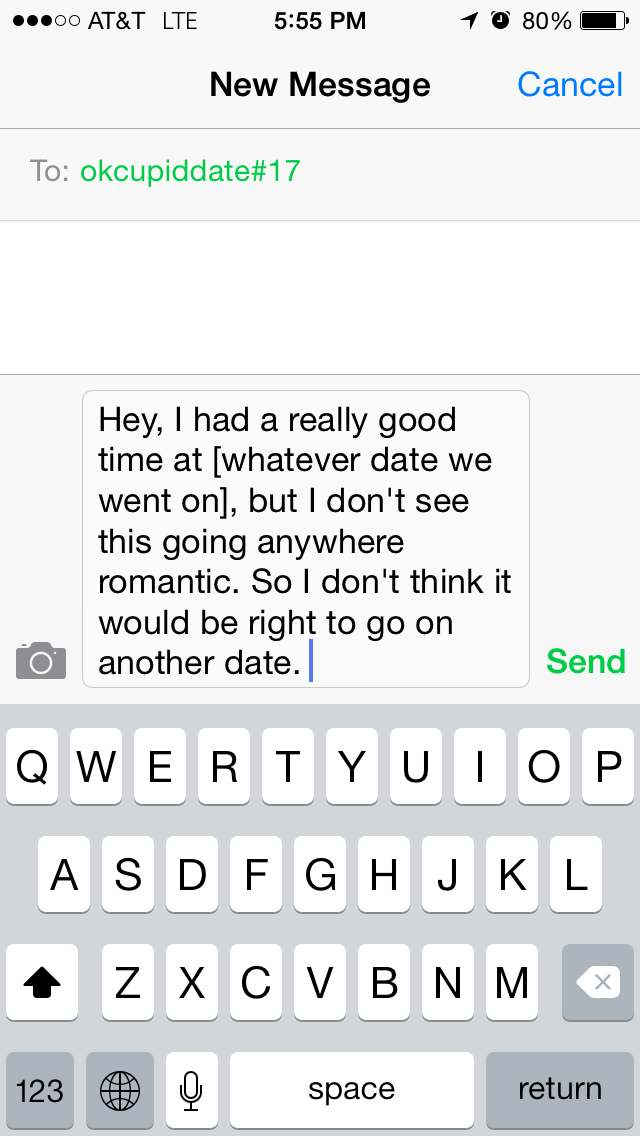Open the camera attachment icon
The width and height of the screenshot is (640, 1136).
click(41, 660)
